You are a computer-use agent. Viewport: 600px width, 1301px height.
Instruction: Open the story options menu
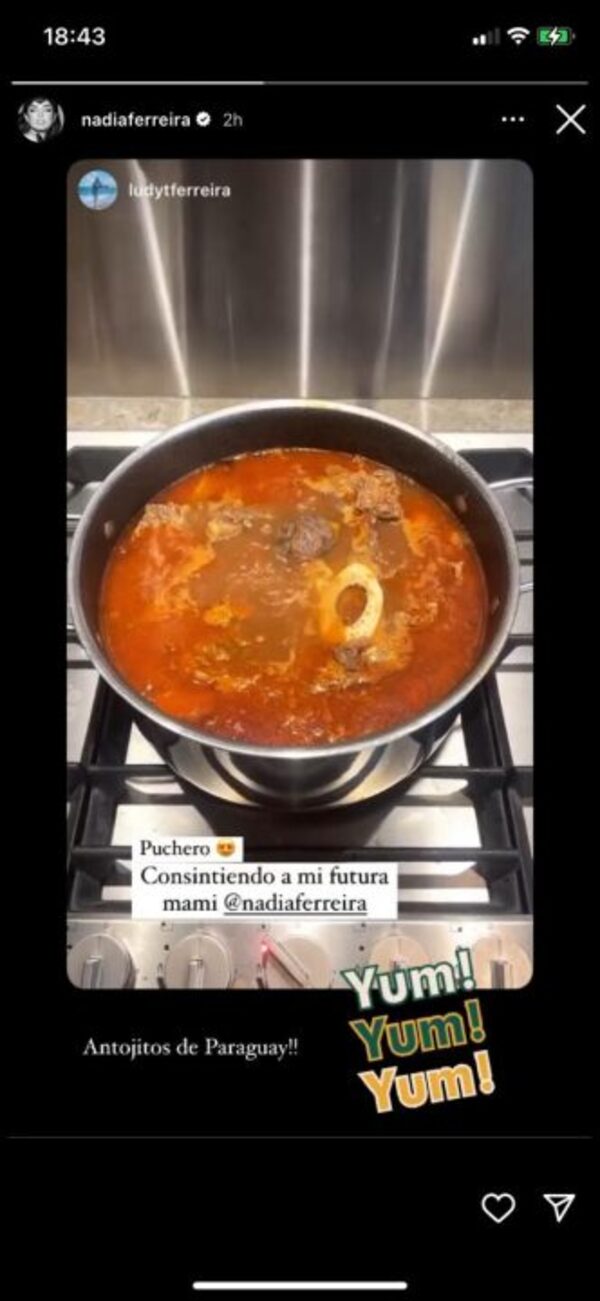(x=512, y=120)
